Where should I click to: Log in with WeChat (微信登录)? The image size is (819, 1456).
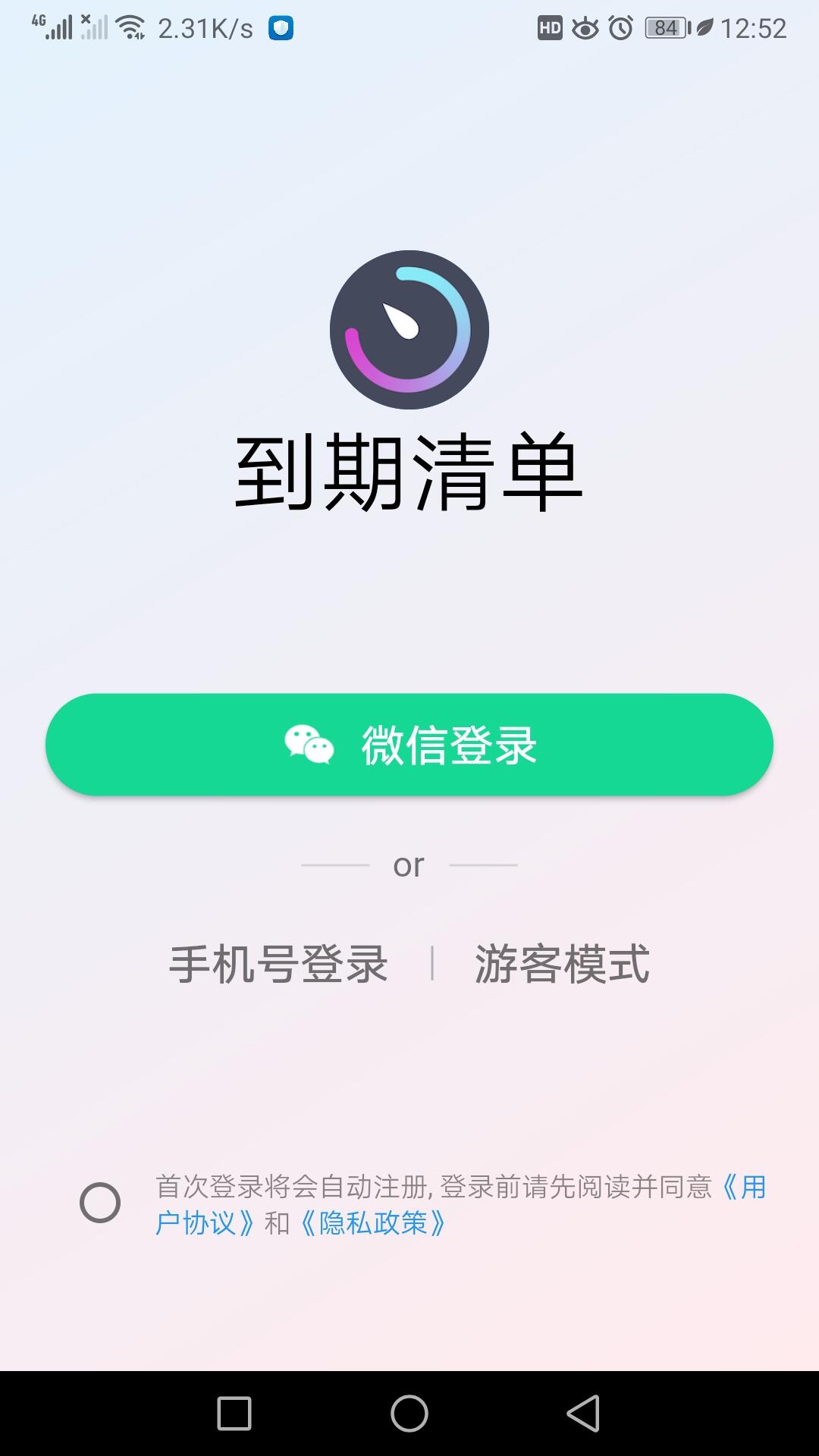click(x=409, y=745)
